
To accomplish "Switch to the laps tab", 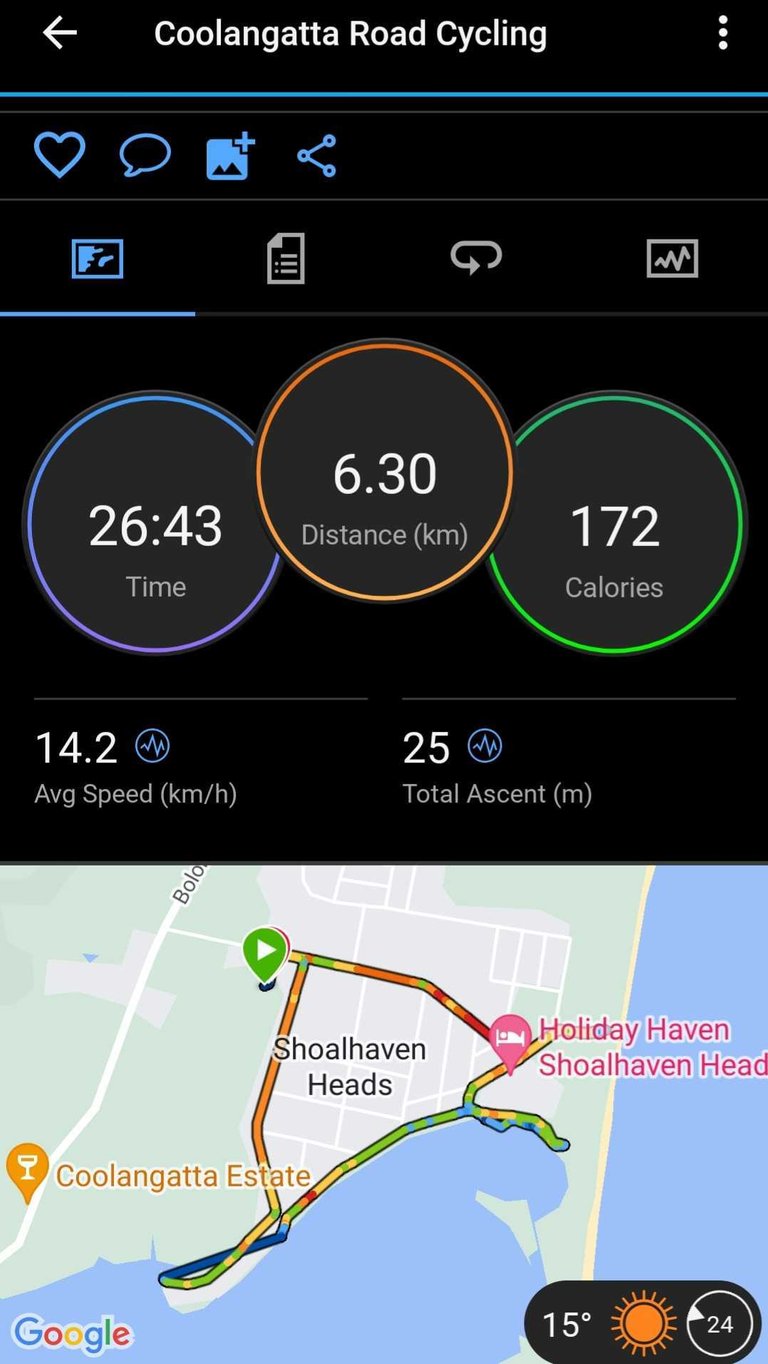I will pos(475,259).
